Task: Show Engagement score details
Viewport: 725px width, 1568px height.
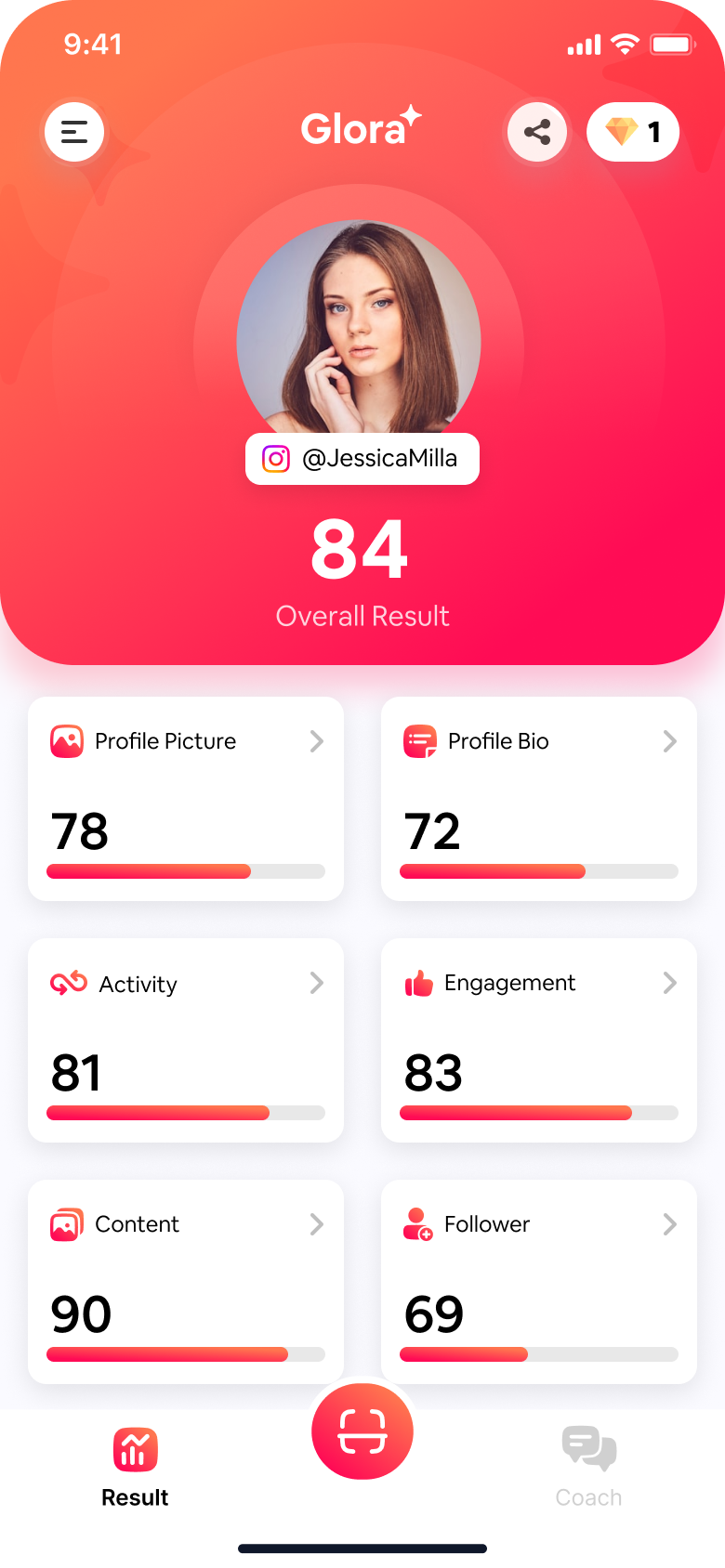Action: point(539,1039)
